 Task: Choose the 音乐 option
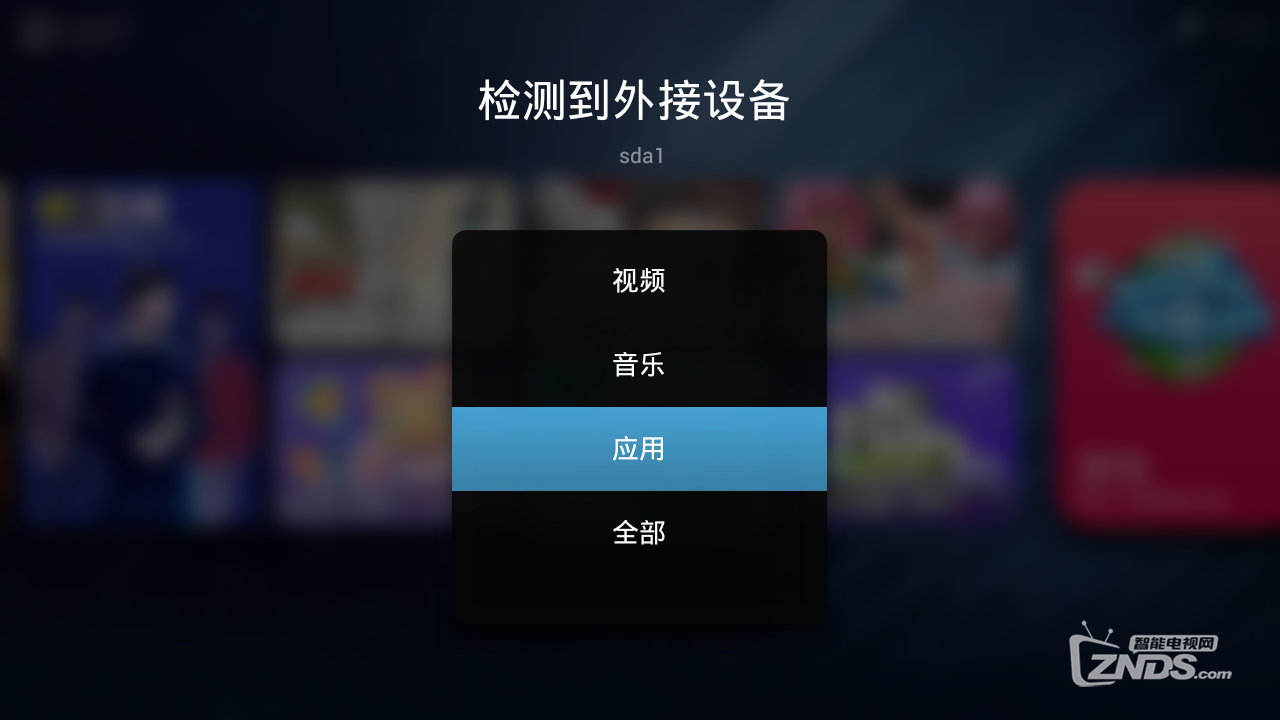click(639, 365)
